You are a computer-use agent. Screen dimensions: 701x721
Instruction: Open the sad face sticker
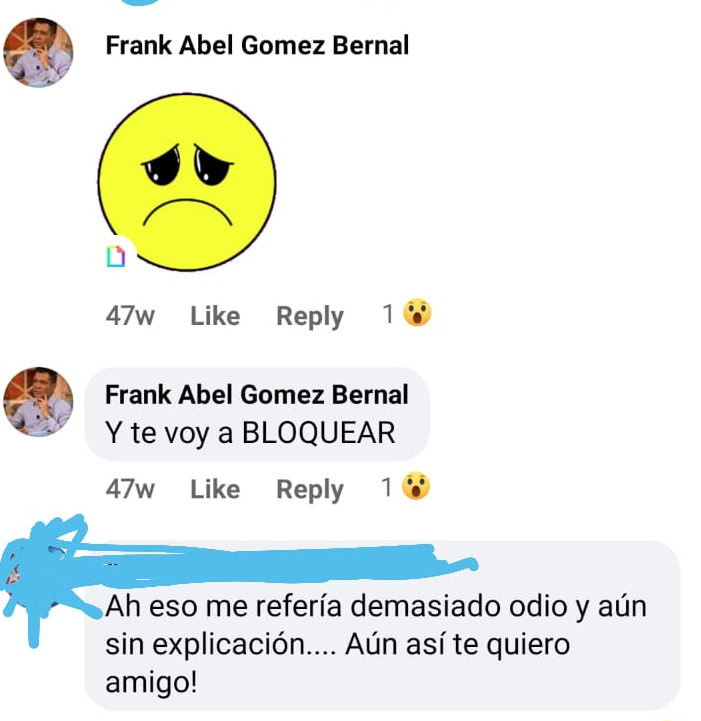click(x=187, y=180)
